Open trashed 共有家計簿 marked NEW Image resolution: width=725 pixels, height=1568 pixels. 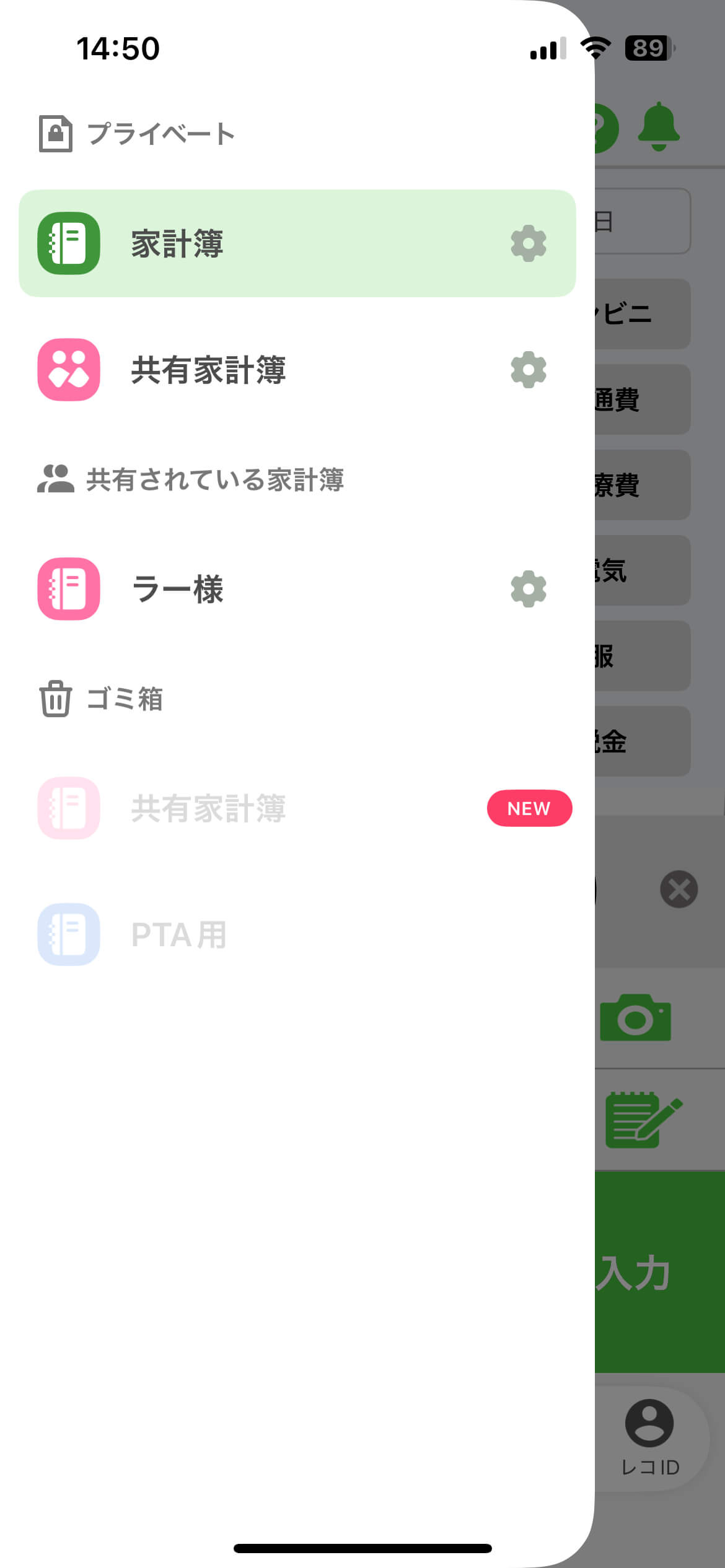(248, 808)
